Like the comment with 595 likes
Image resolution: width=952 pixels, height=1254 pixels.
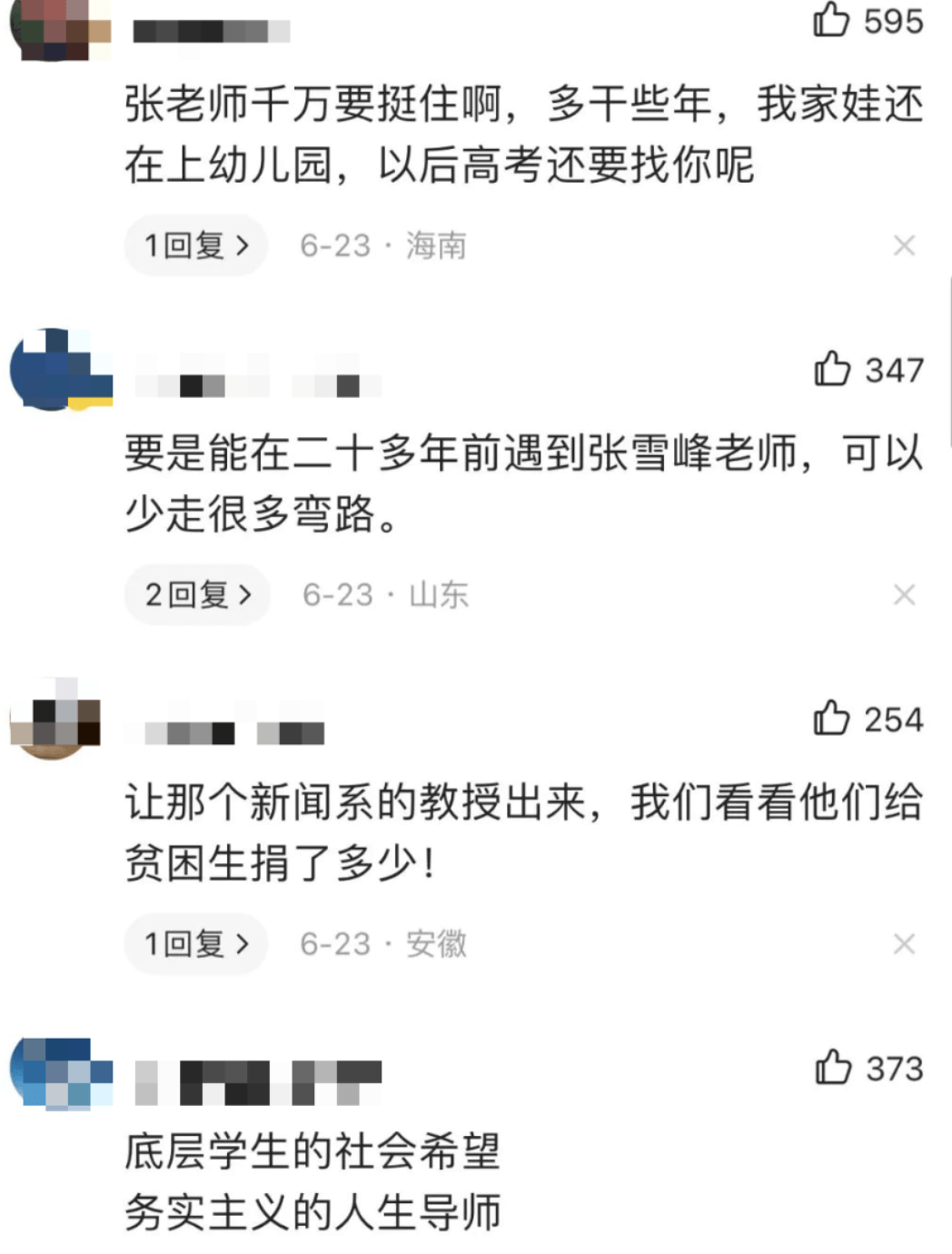[x=831, y=20]
